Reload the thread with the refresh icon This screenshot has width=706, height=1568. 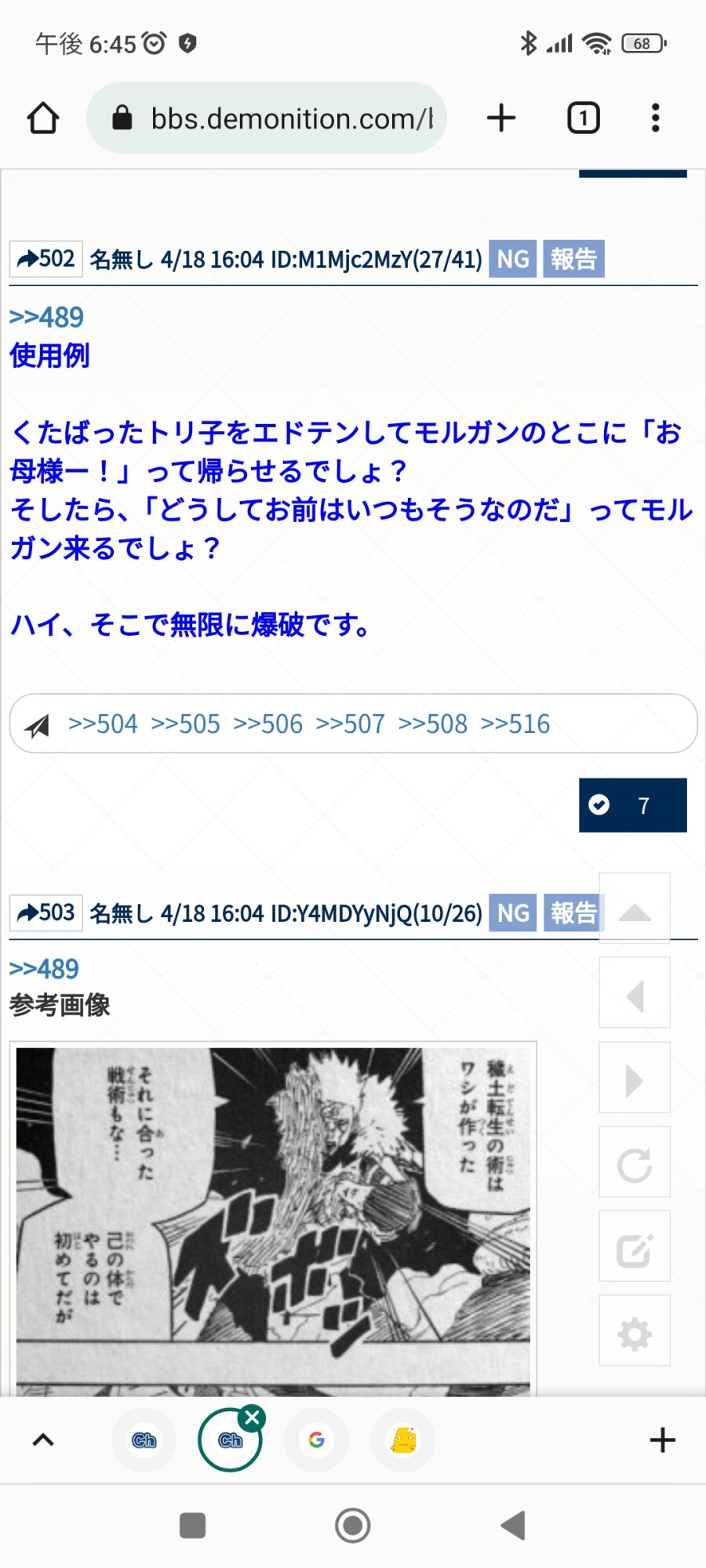tap(635, 1165)
